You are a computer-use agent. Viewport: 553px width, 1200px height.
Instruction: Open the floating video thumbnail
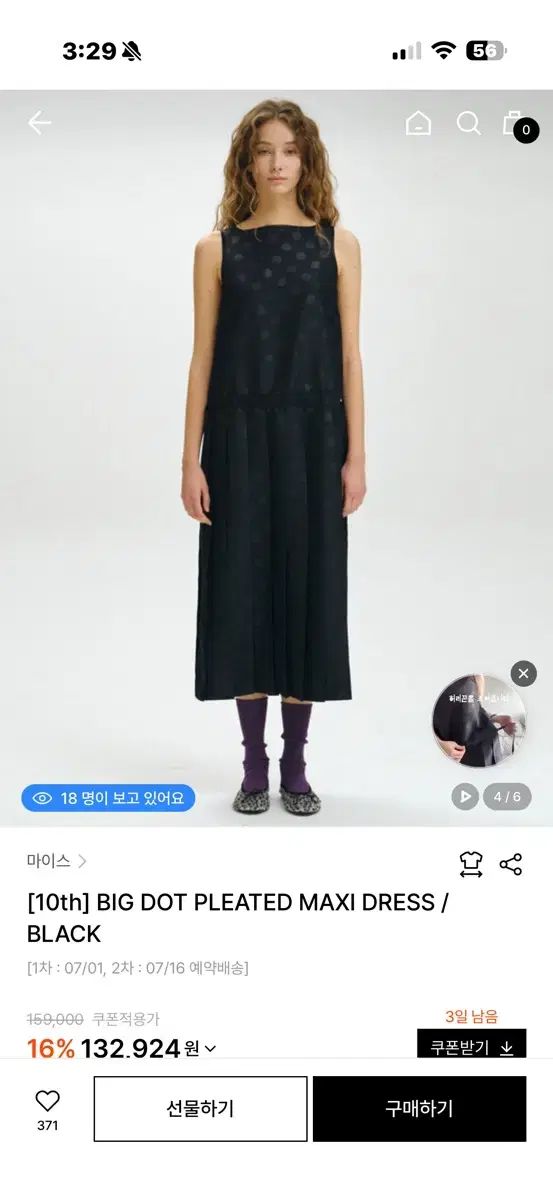tap(479, 721)
